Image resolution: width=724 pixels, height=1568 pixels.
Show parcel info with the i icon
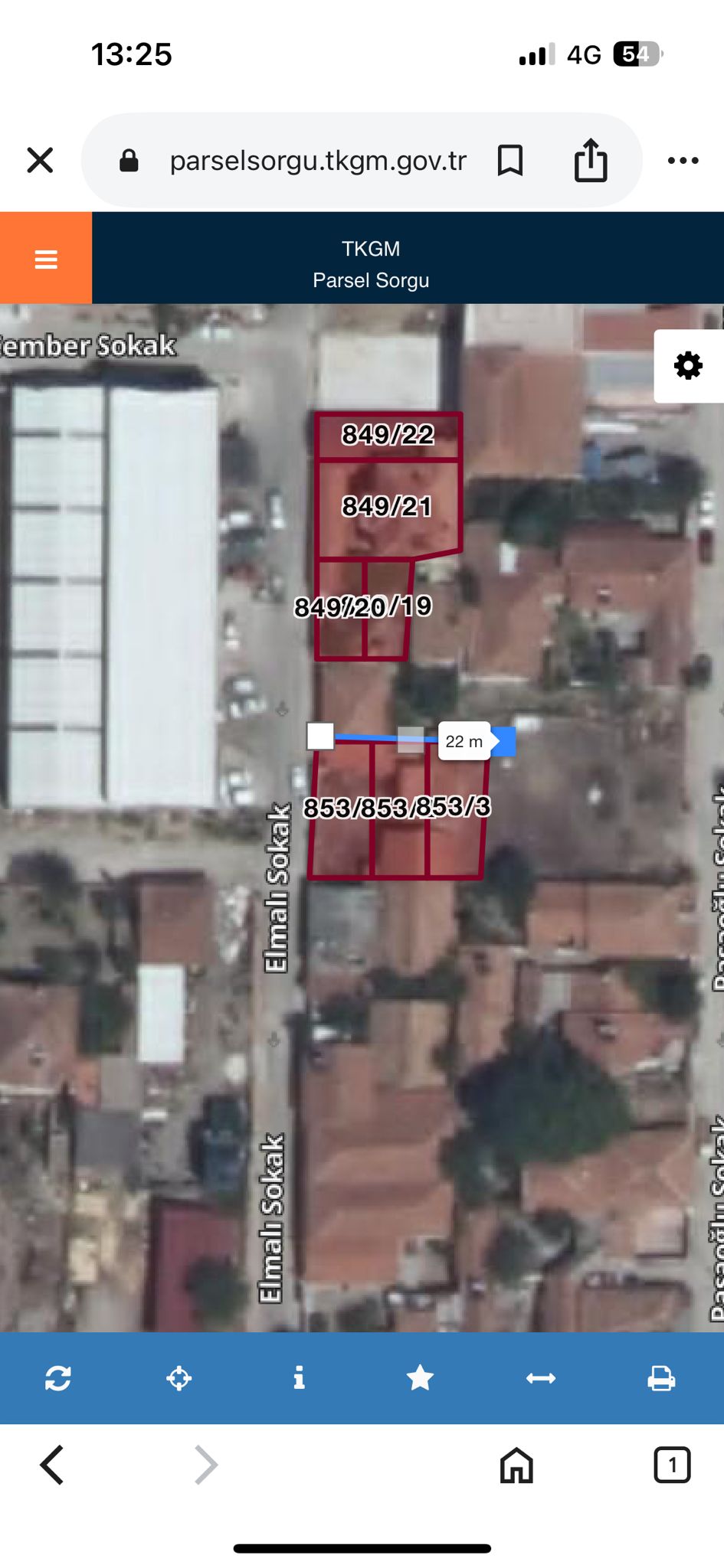pyautogui.click(x=300, y=1378)
